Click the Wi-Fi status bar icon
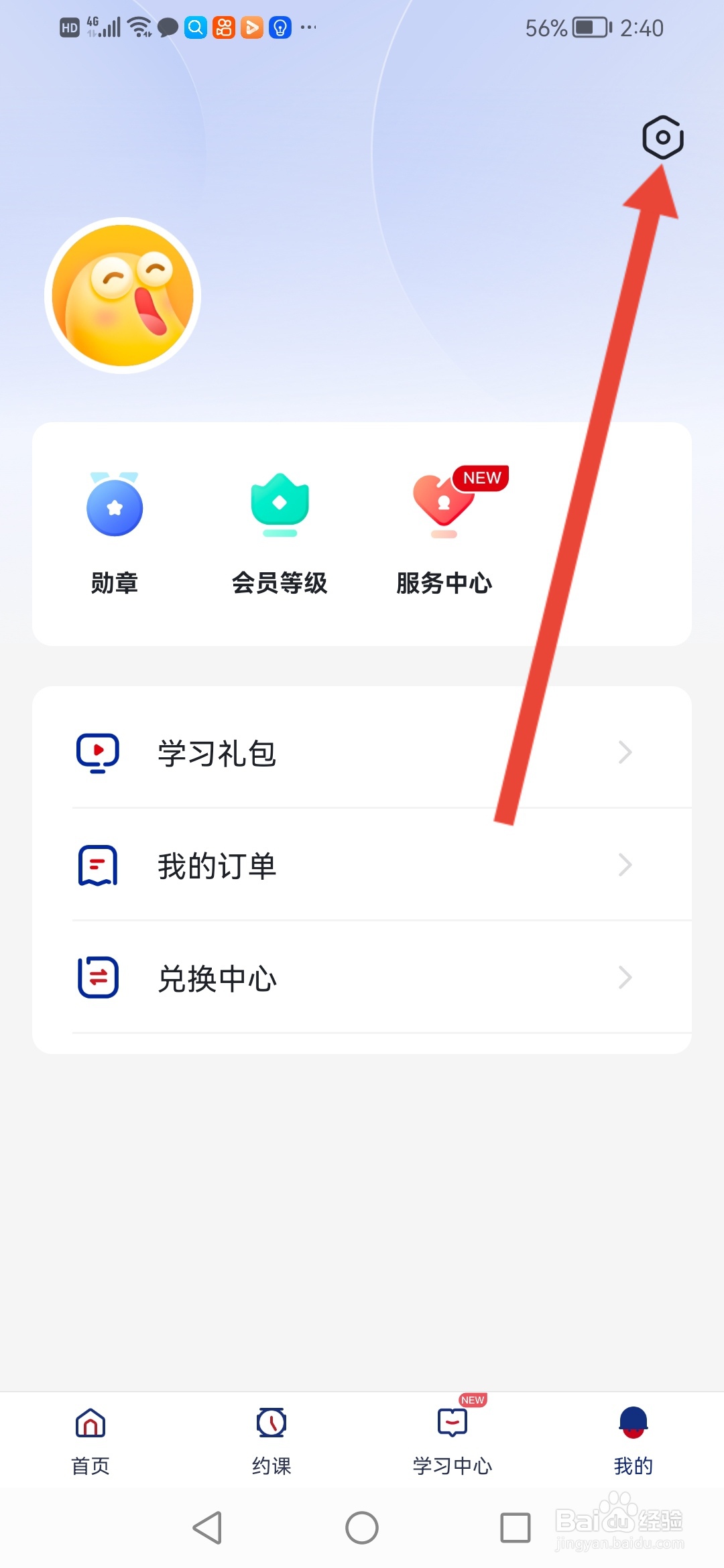Image resolution: width=724 pixels, height=1568 pixels. [139, 27]
